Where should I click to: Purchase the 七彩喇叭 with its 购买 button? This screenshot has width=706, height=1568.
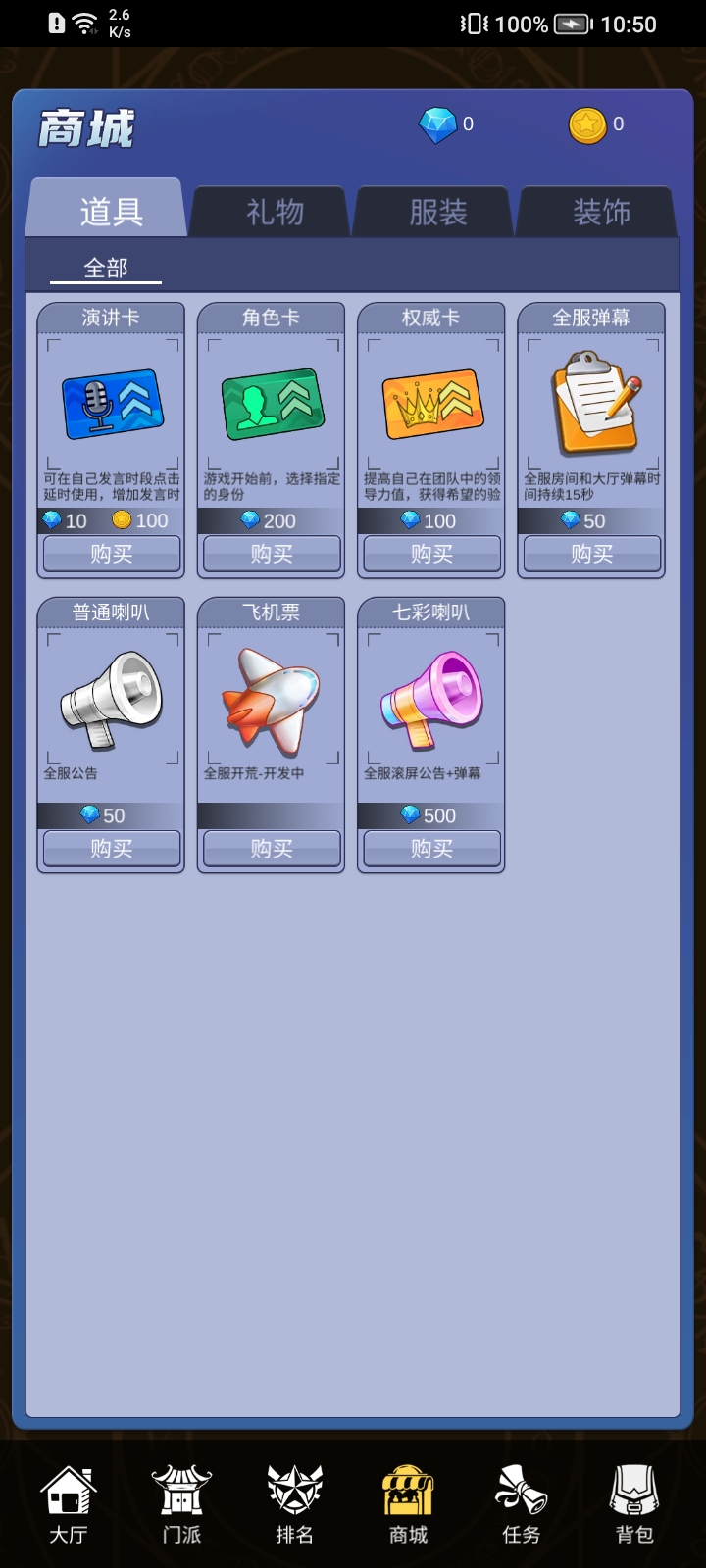[431, 849]
